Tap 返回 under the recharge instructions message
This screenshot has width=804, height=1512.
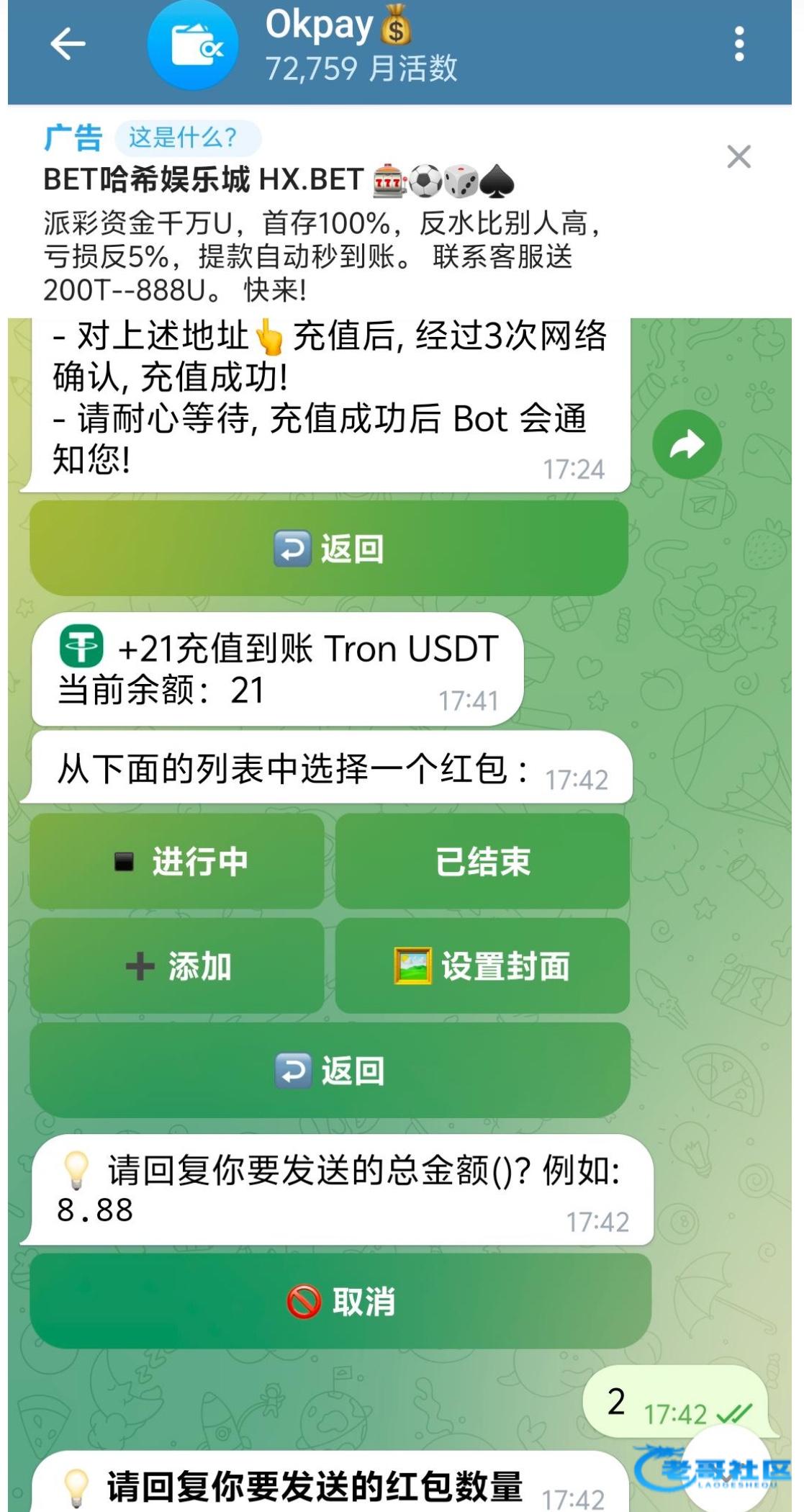329,549
